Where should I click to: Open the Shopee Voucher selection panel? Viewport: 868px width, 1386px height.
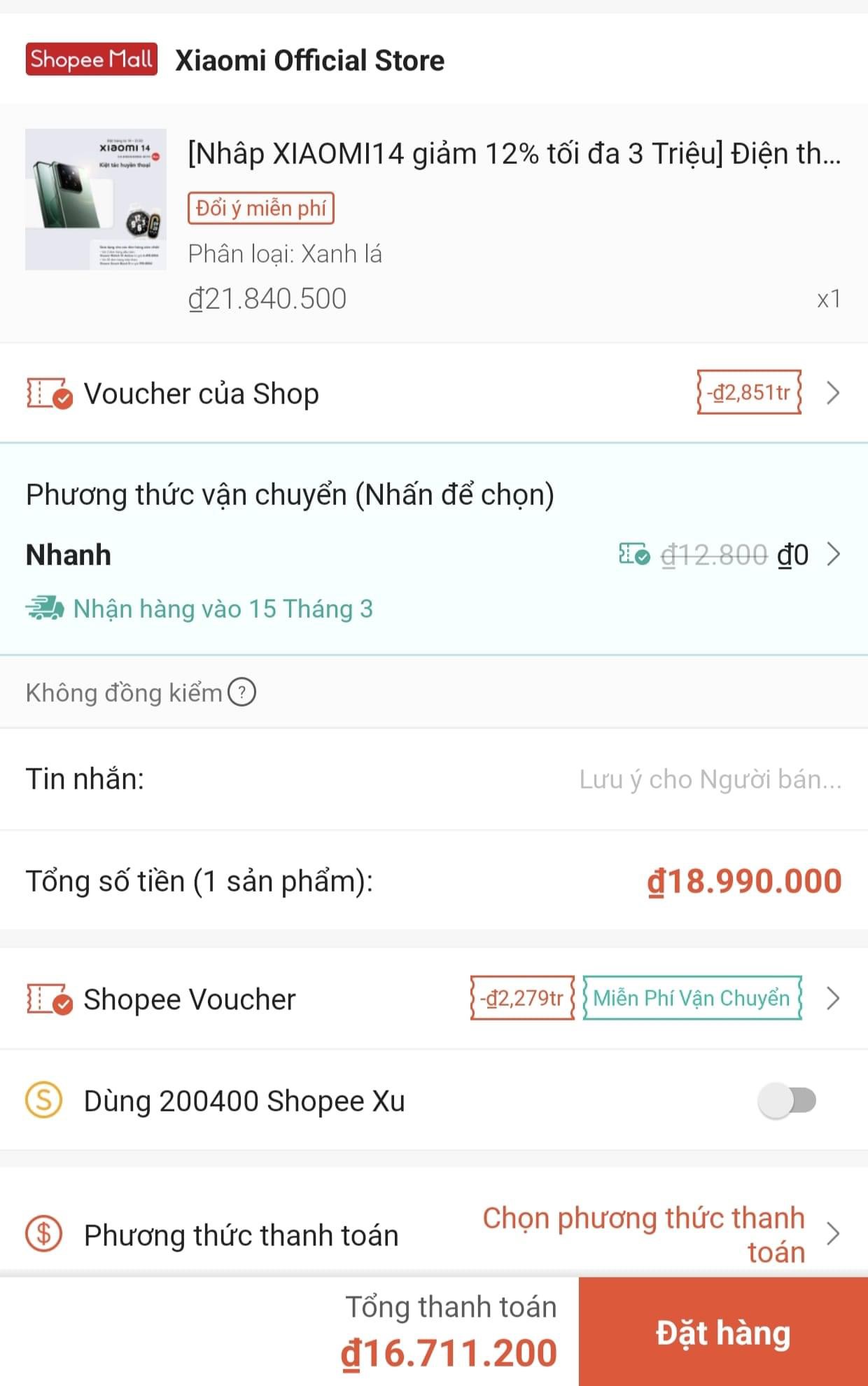point(833,999)
